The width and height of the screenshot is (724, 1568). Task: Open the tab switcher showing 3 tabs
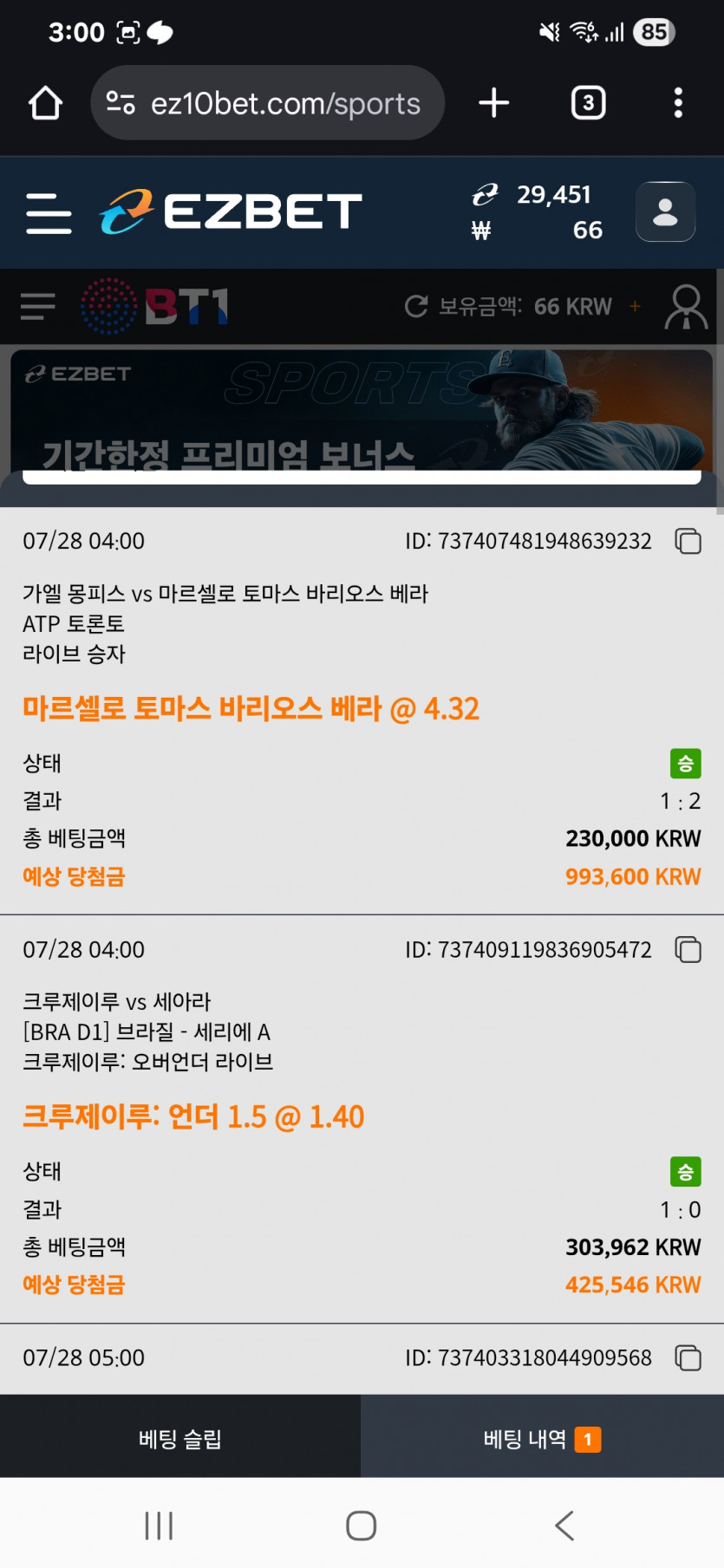[588, 103]
